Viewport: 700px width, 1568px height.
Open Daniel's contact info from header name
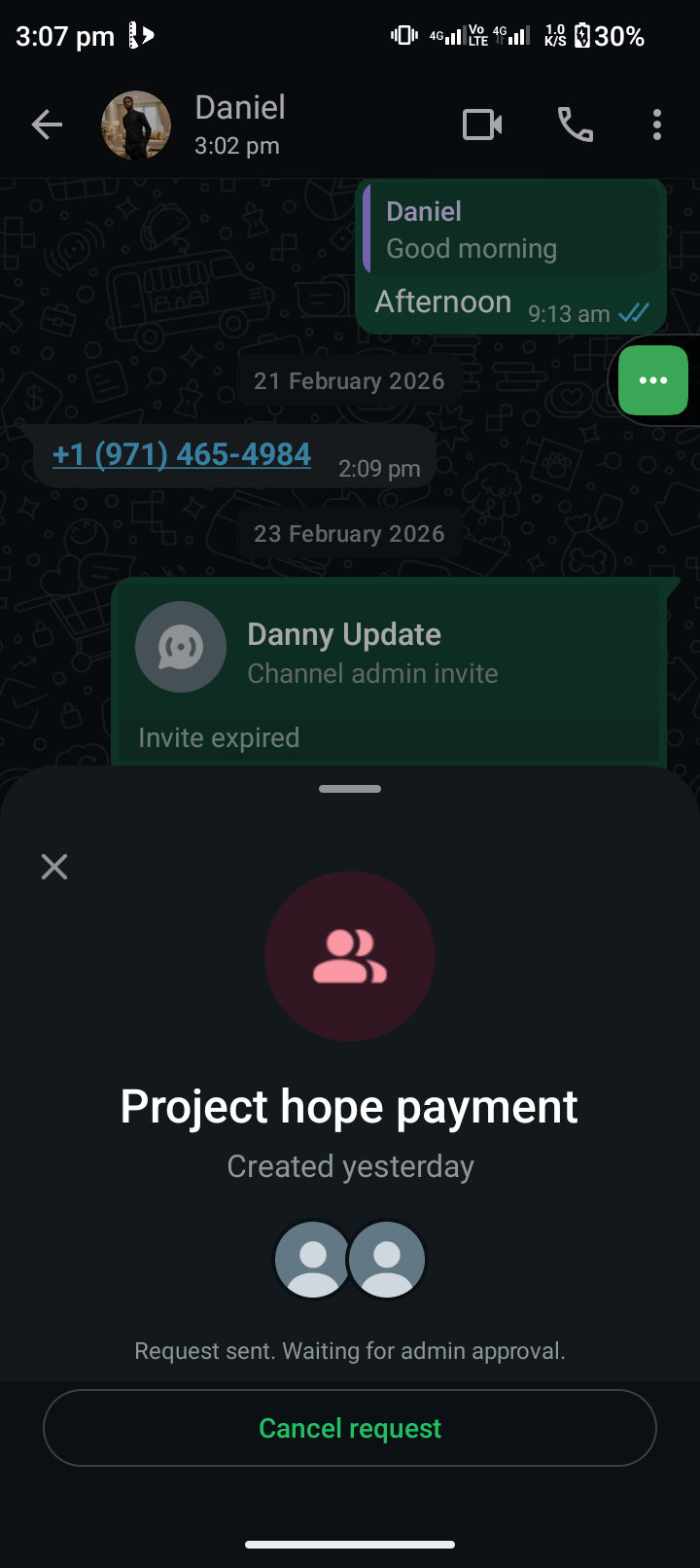click(x=240, y=108)
